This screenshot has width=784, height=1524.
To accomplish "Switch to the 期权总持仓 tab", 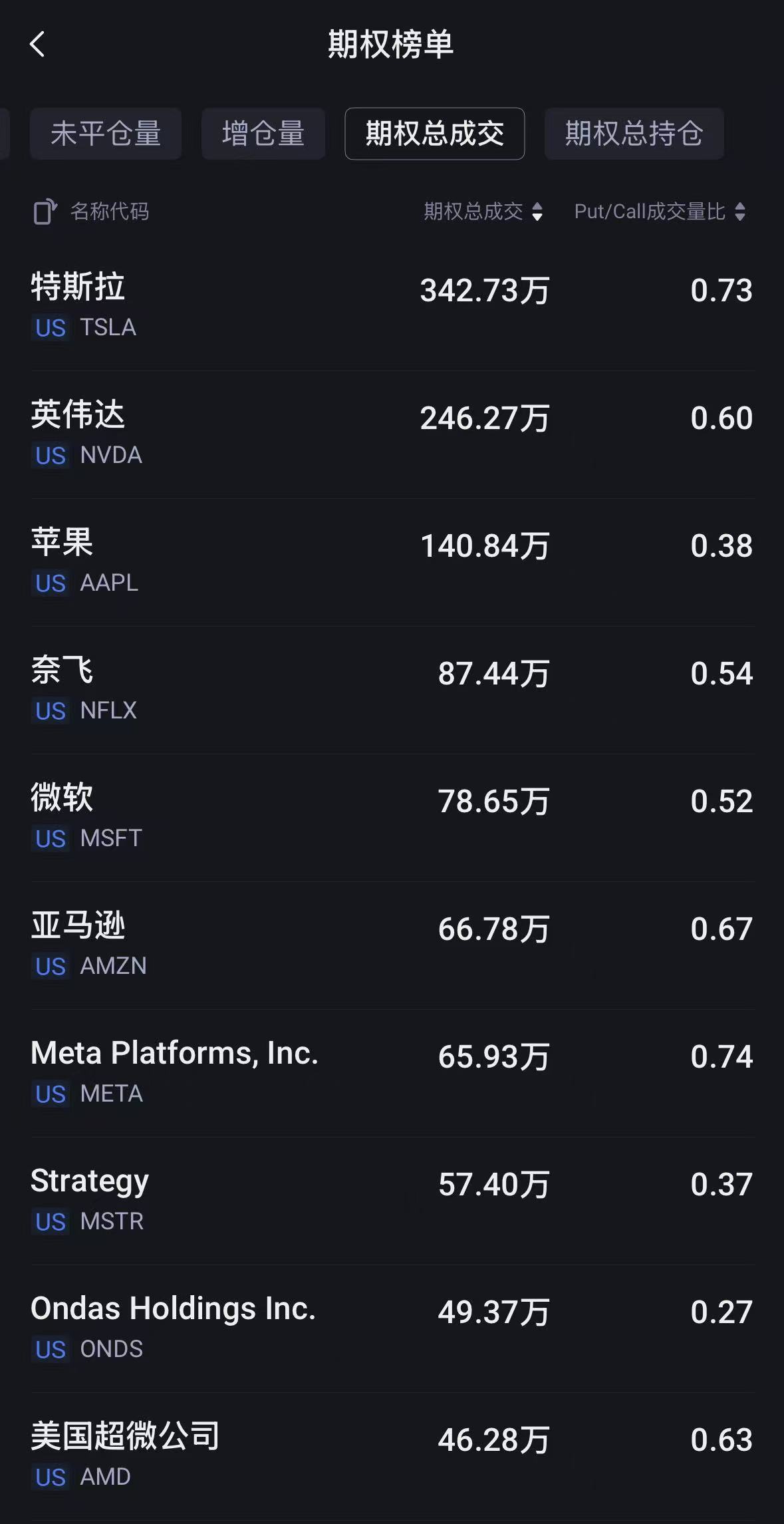I will coord(634,134).
